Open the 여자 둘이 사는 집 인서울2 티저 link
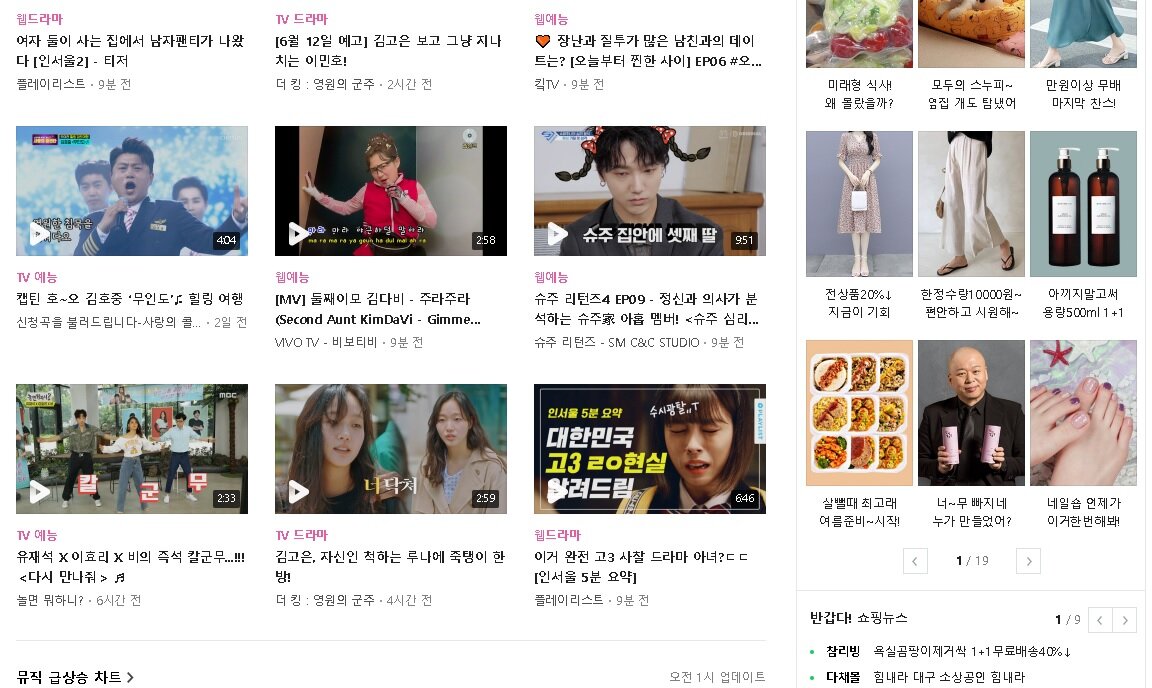Viewport: 1152px width, 688px height. 130,51
